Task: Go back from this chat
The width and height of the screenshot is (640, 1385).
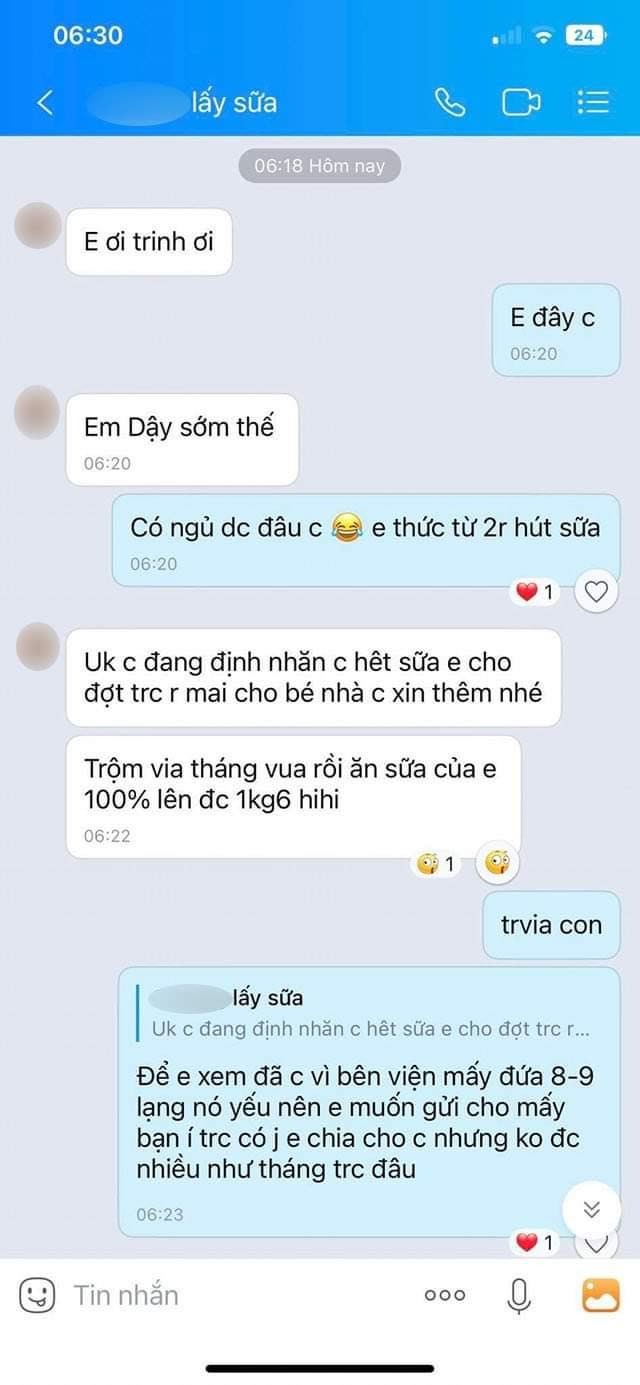Action: tap(44, 103)
